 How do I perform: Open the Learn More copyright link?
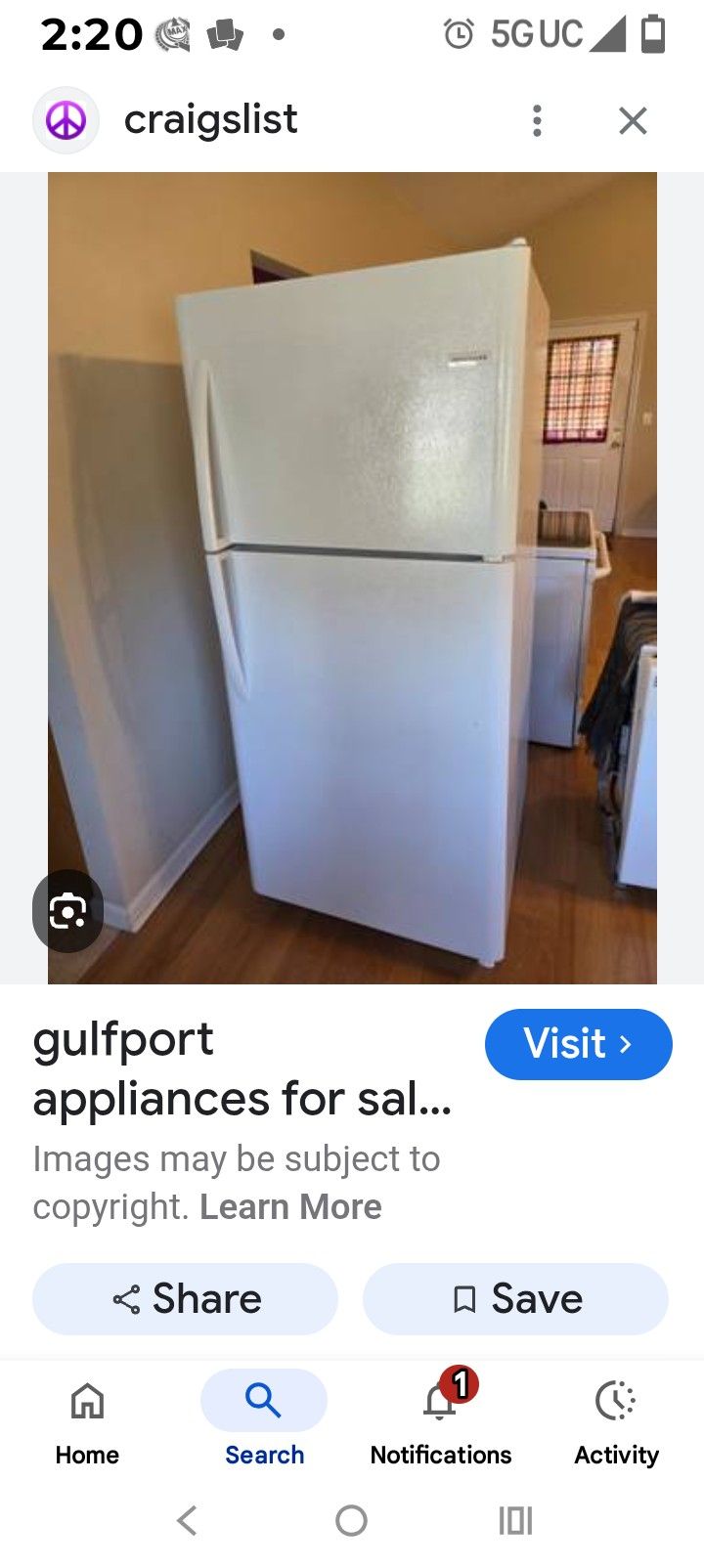point(290,1207)
